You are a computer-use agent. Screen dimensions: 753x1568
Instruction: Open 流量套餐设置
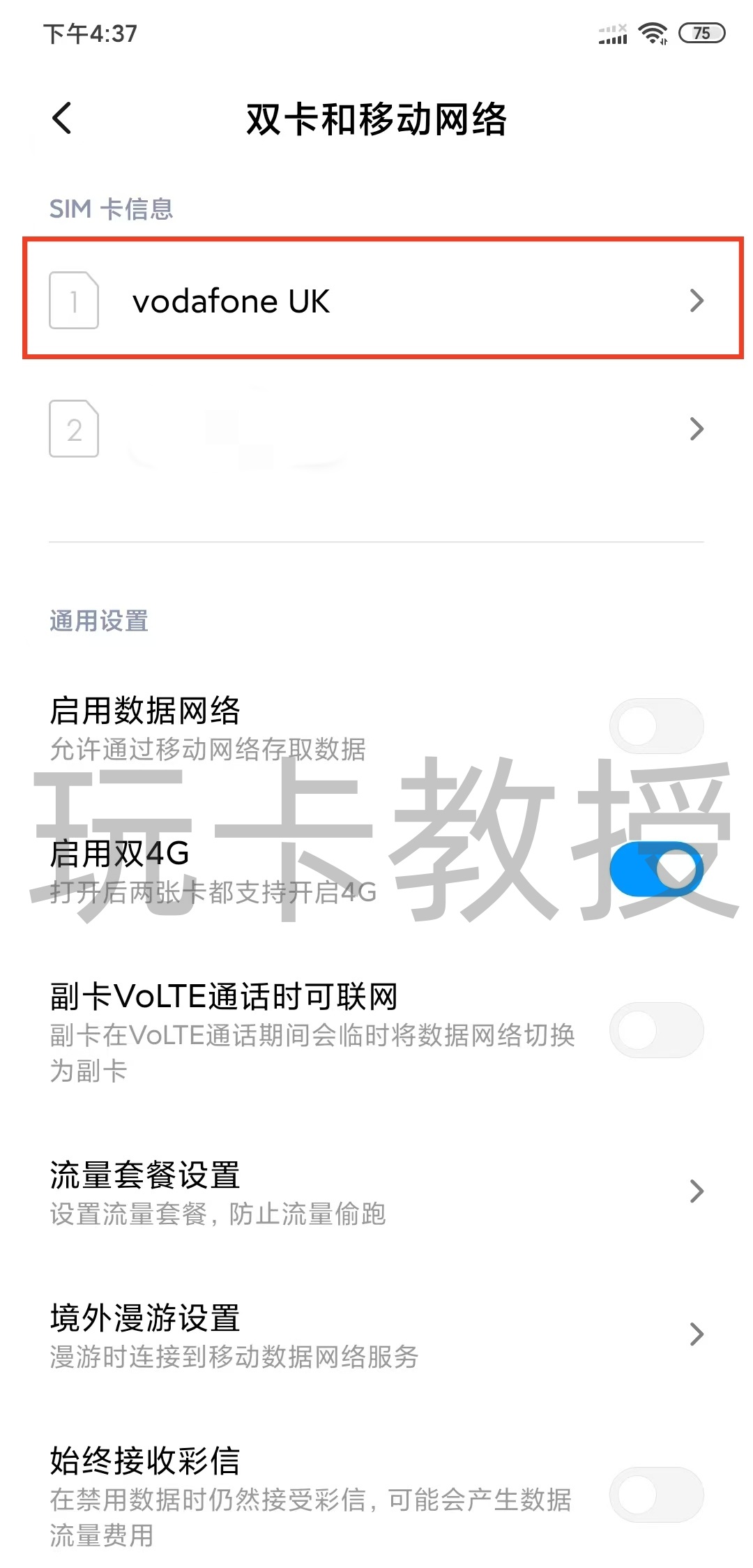[376, 1191]
